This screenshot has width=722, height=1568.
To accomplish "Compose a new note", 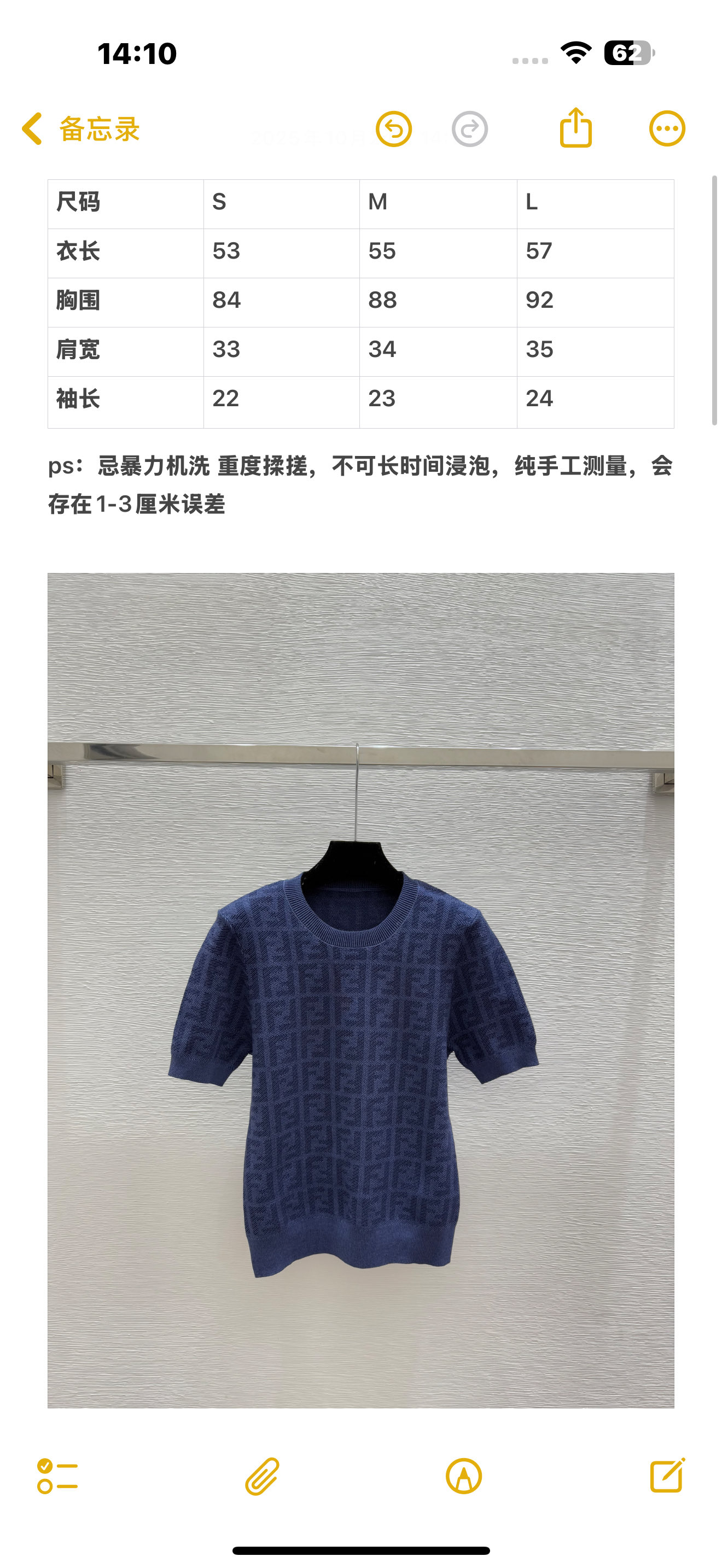I will [x=667, y=1476].
